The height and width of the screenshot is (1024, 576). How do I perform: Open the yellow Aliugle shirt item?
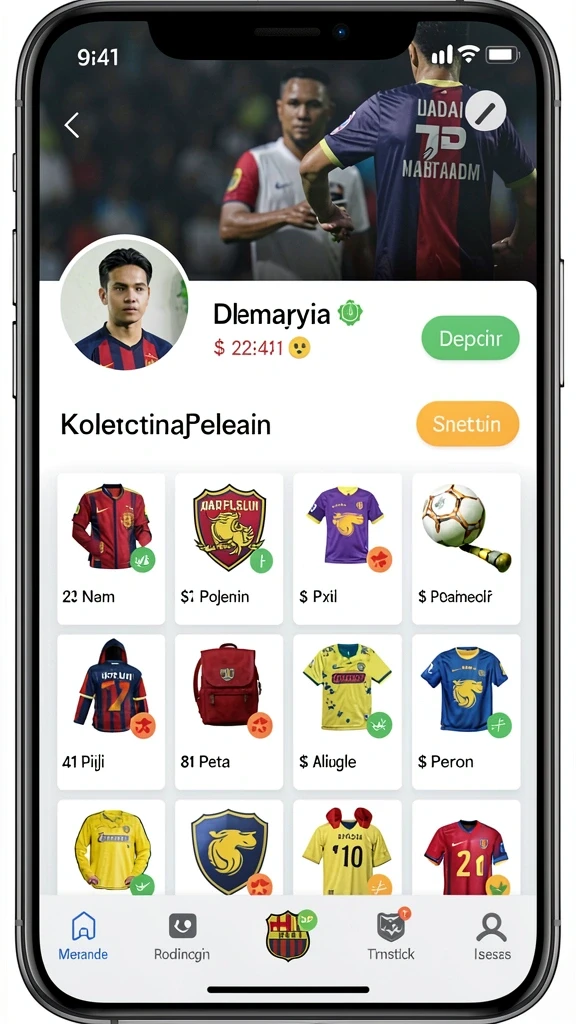(347, 712)
